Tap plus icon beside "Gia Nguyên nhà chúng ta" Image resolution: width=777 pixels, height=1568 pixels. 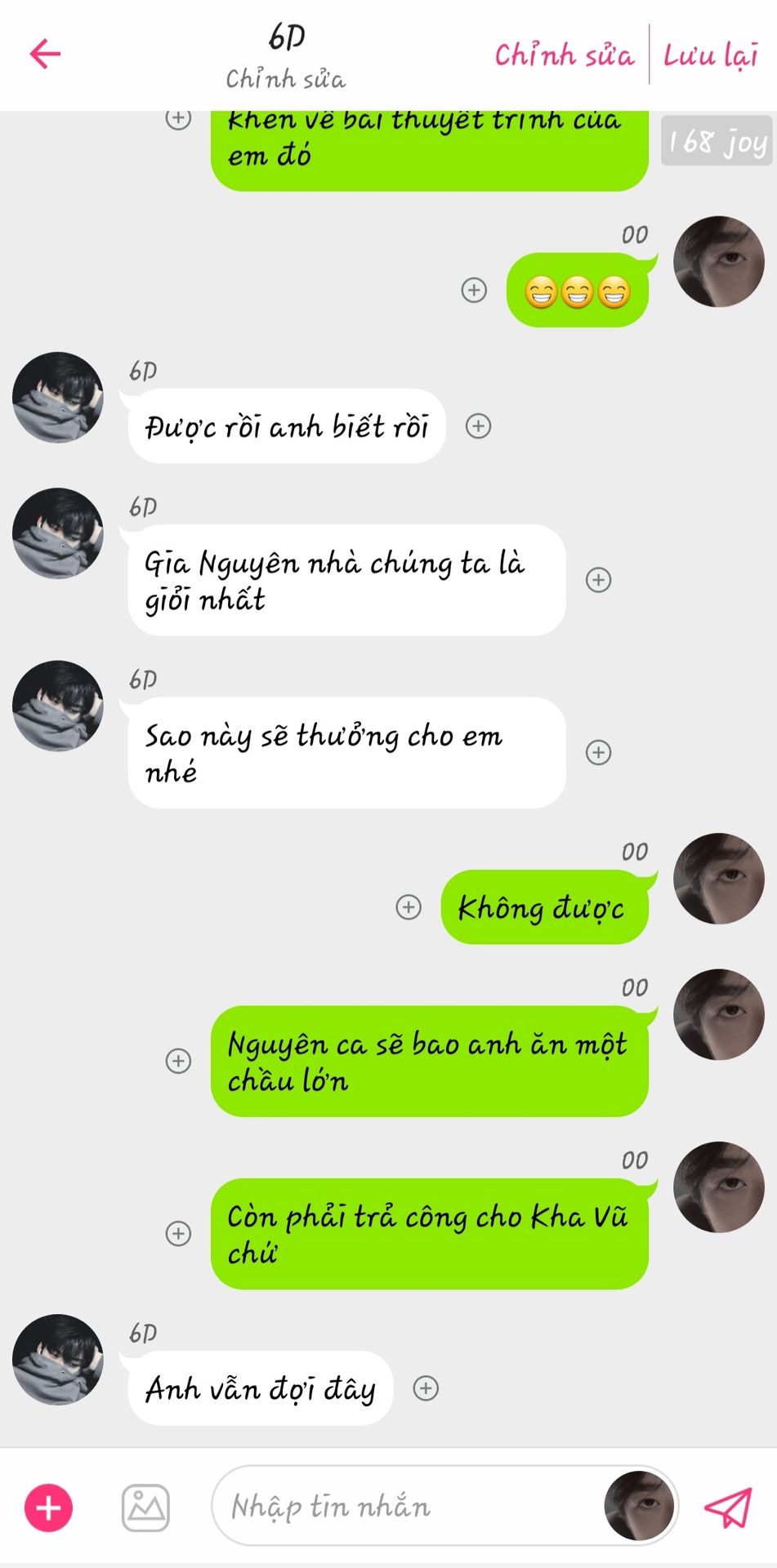click(x=599, y=580)
